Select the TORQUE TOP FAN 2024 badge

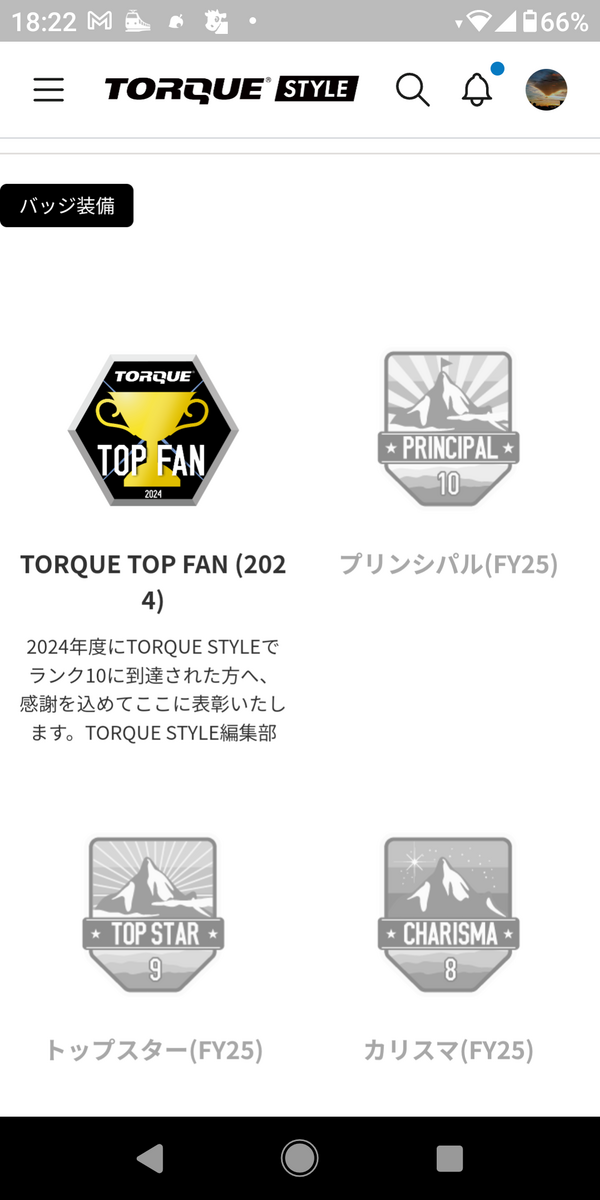tap(153, 432)
